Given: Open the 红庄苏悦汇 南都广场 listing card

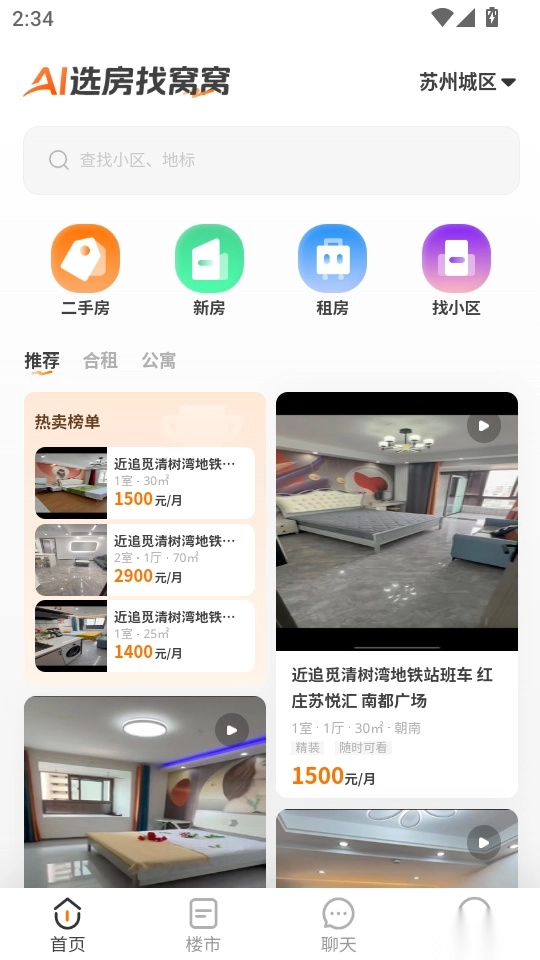Looking at the screenshot, I should [397, 594].
